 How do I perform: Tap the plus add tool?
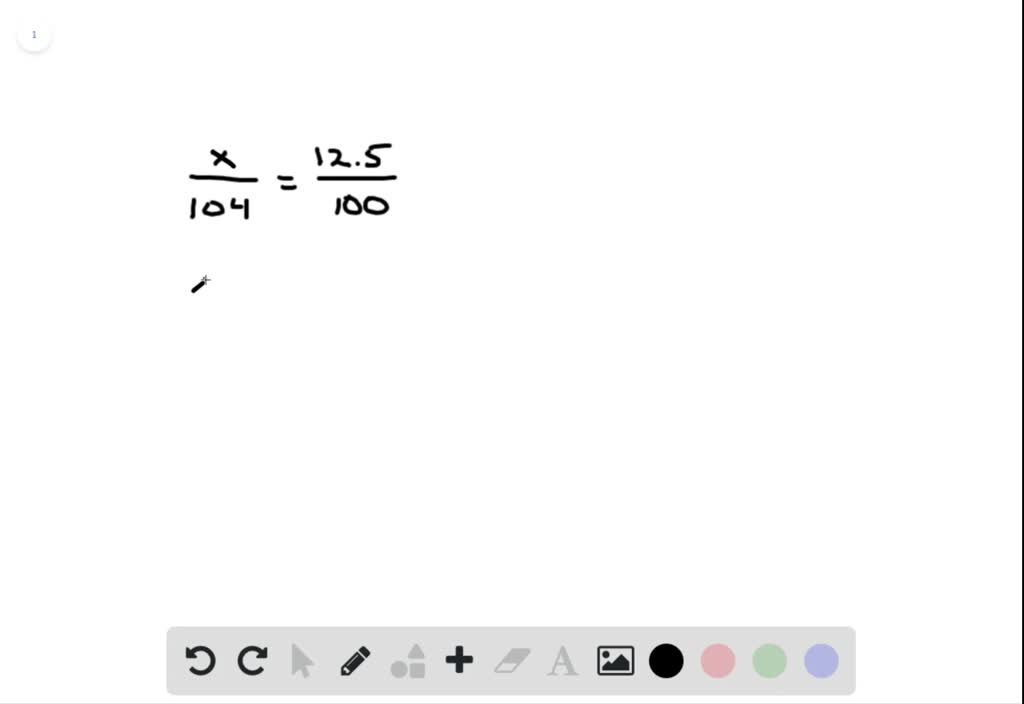459,660
